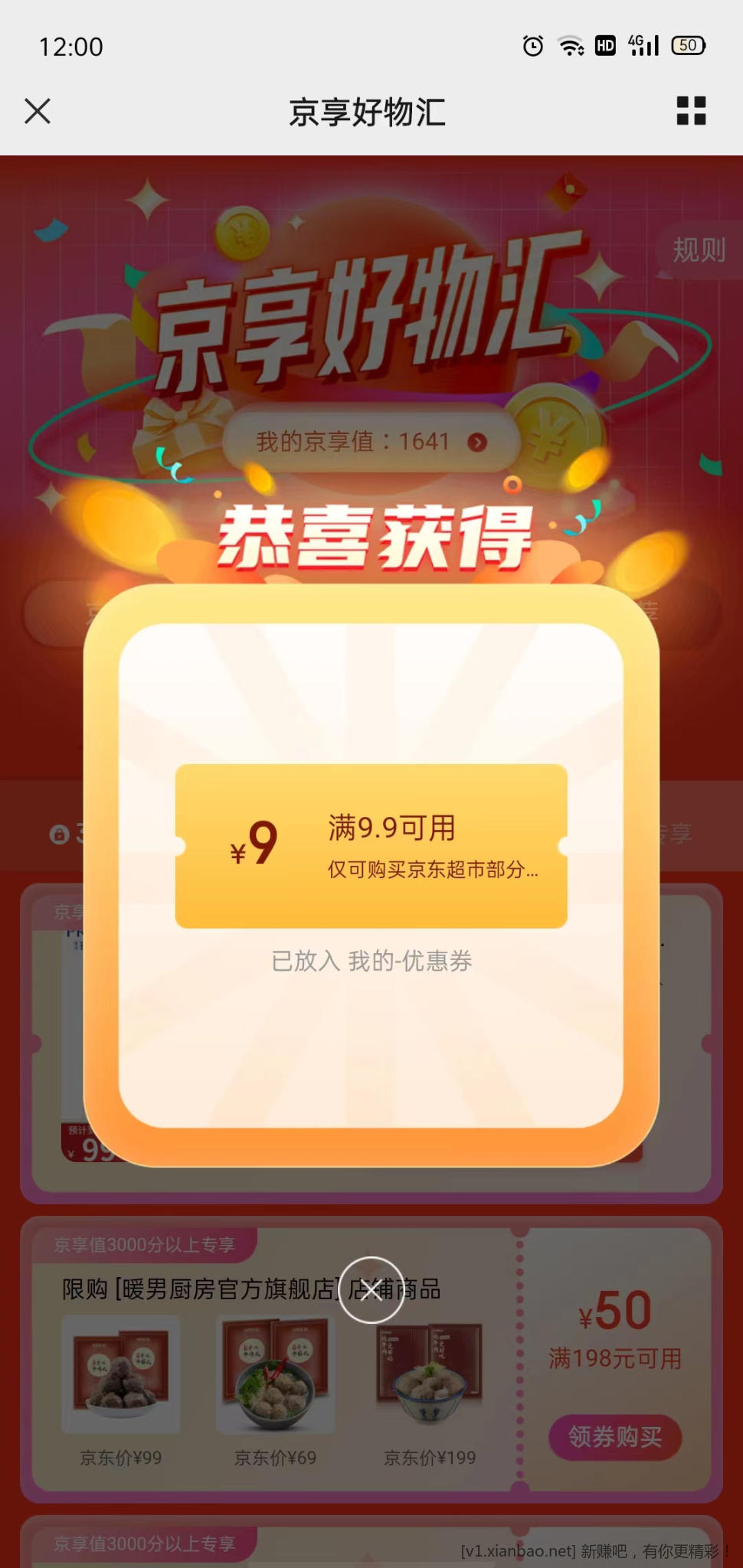Open the four-square grid menu
The image size is (743, 1568).
click(691, 111)
